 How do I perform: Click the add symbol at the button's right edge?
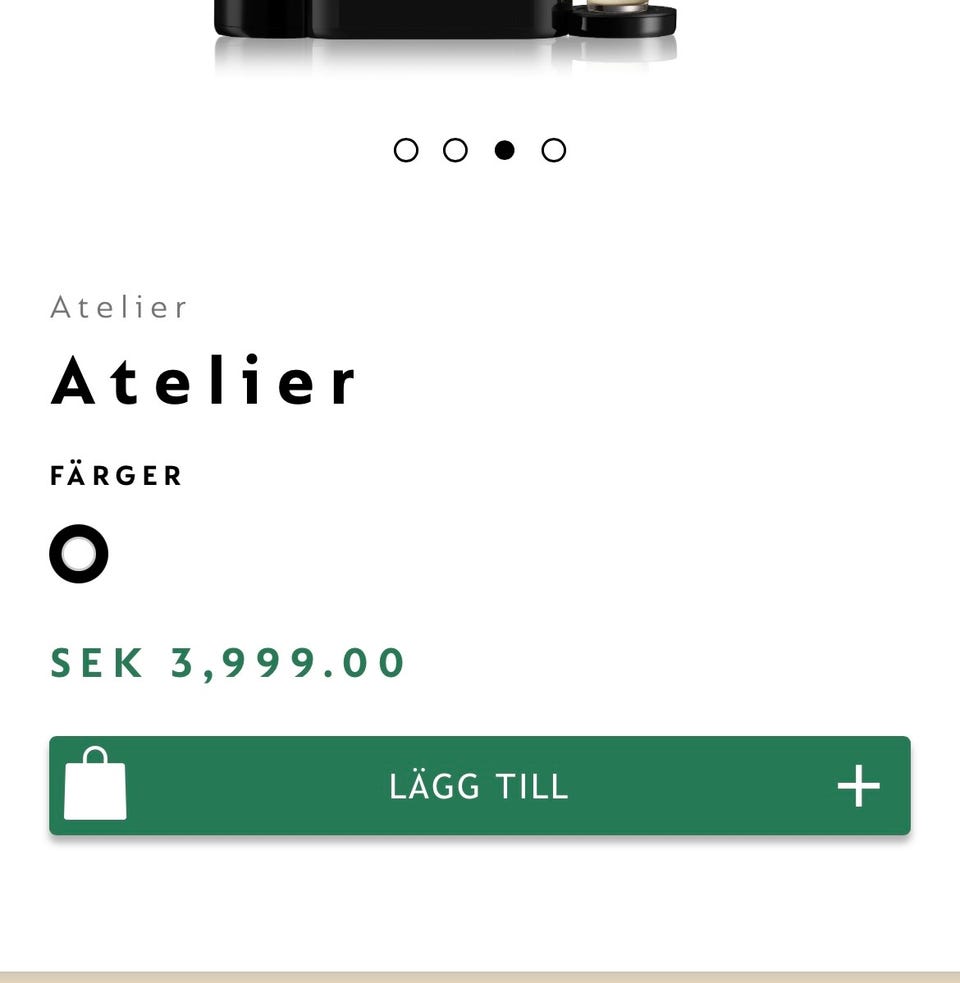(x=858, y=786)
